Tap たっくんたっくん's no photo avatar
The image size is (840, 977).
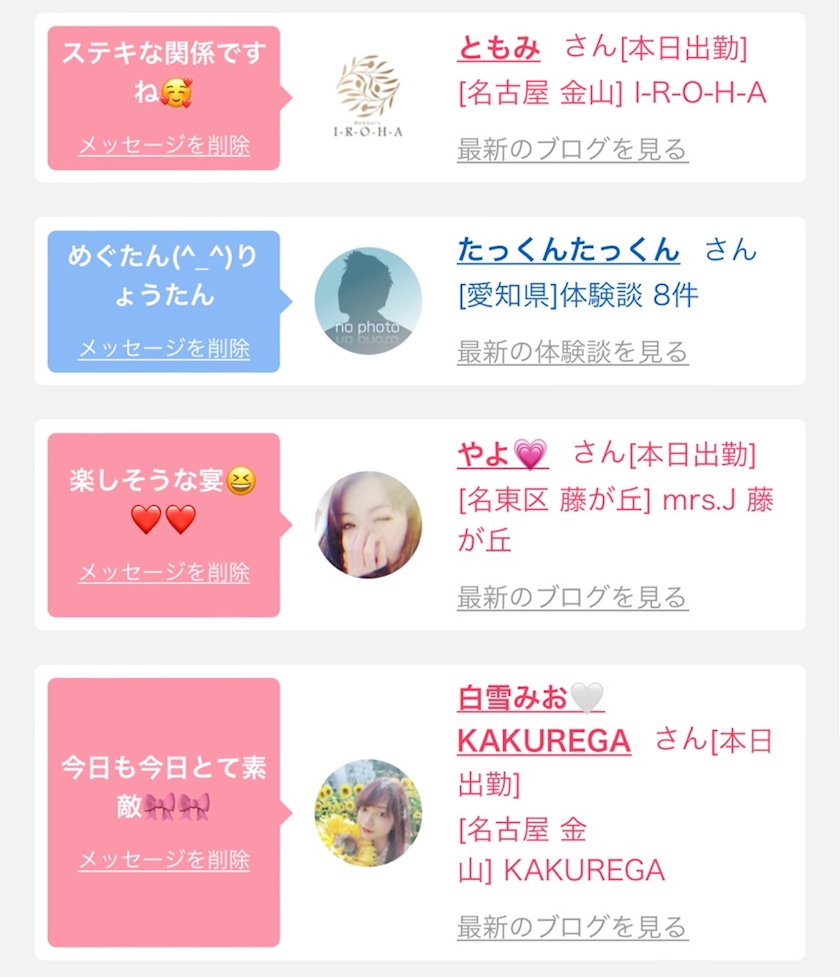368,301
